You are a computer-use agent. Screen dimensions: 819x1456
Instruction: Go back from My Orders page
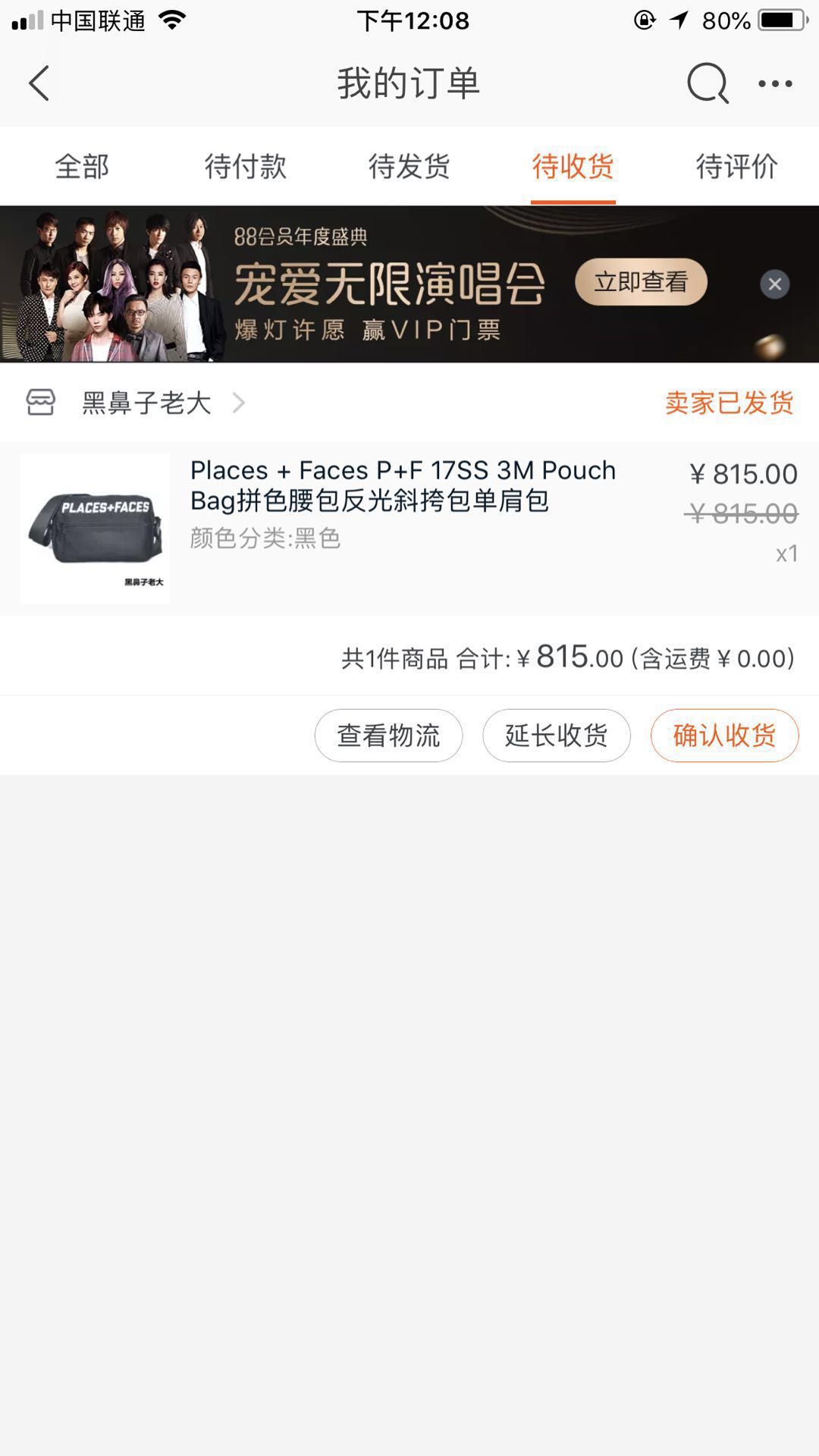[39, 83]
